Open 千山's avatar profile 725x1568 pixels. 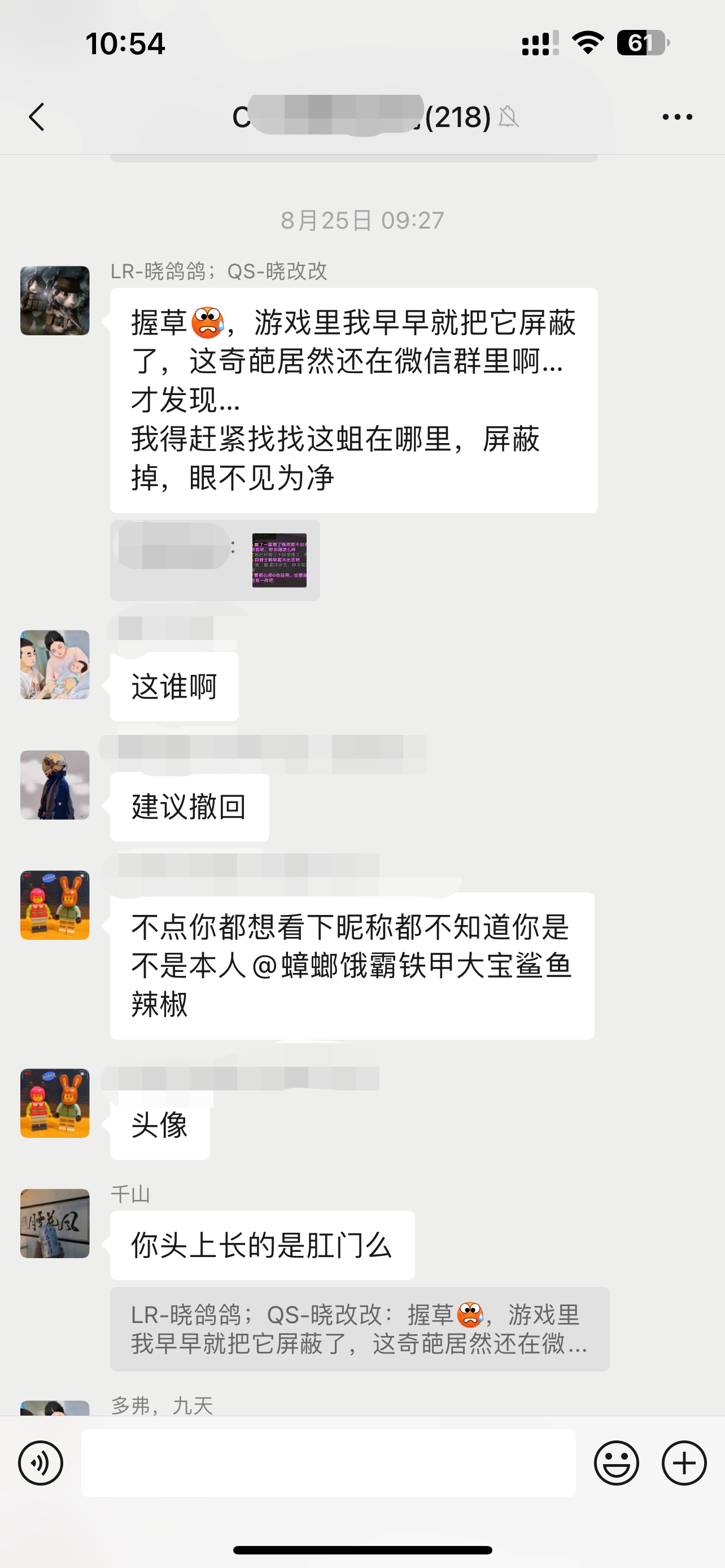click(55, 1224)
